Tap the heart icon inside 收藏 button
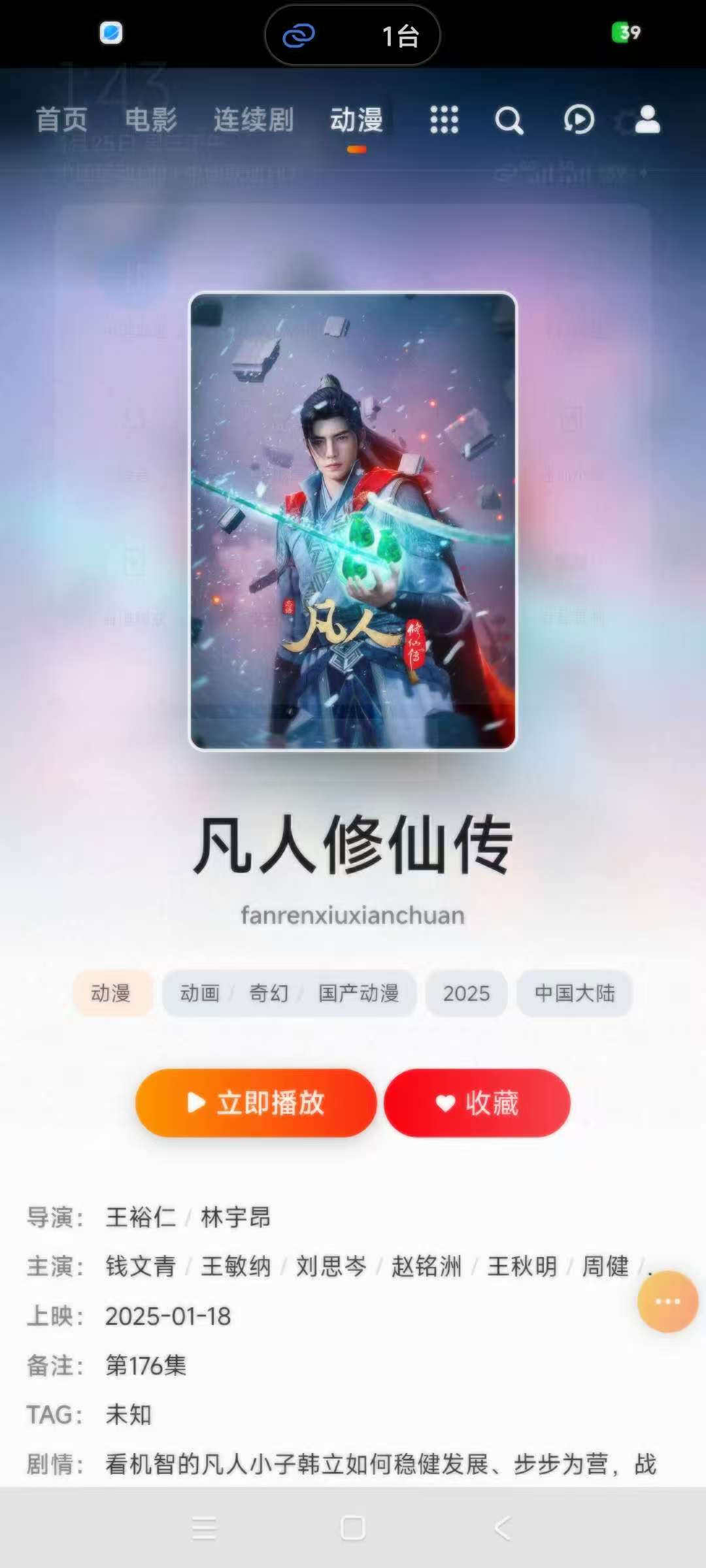This screenshot has width=706, height=1568. (444, 1102)
